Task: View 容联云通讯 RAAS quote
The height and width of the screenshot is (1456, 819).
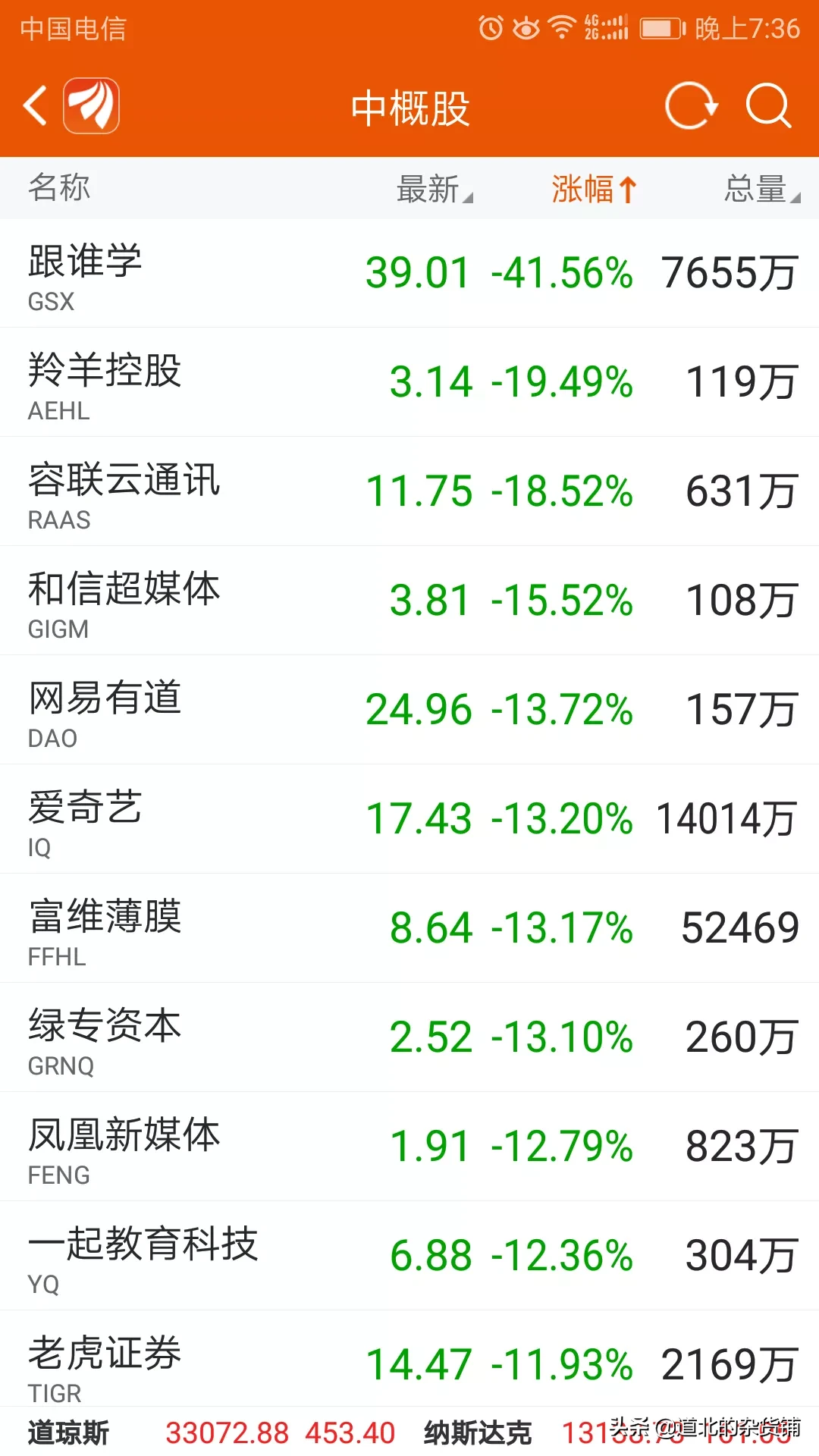Action: (409, 491)
